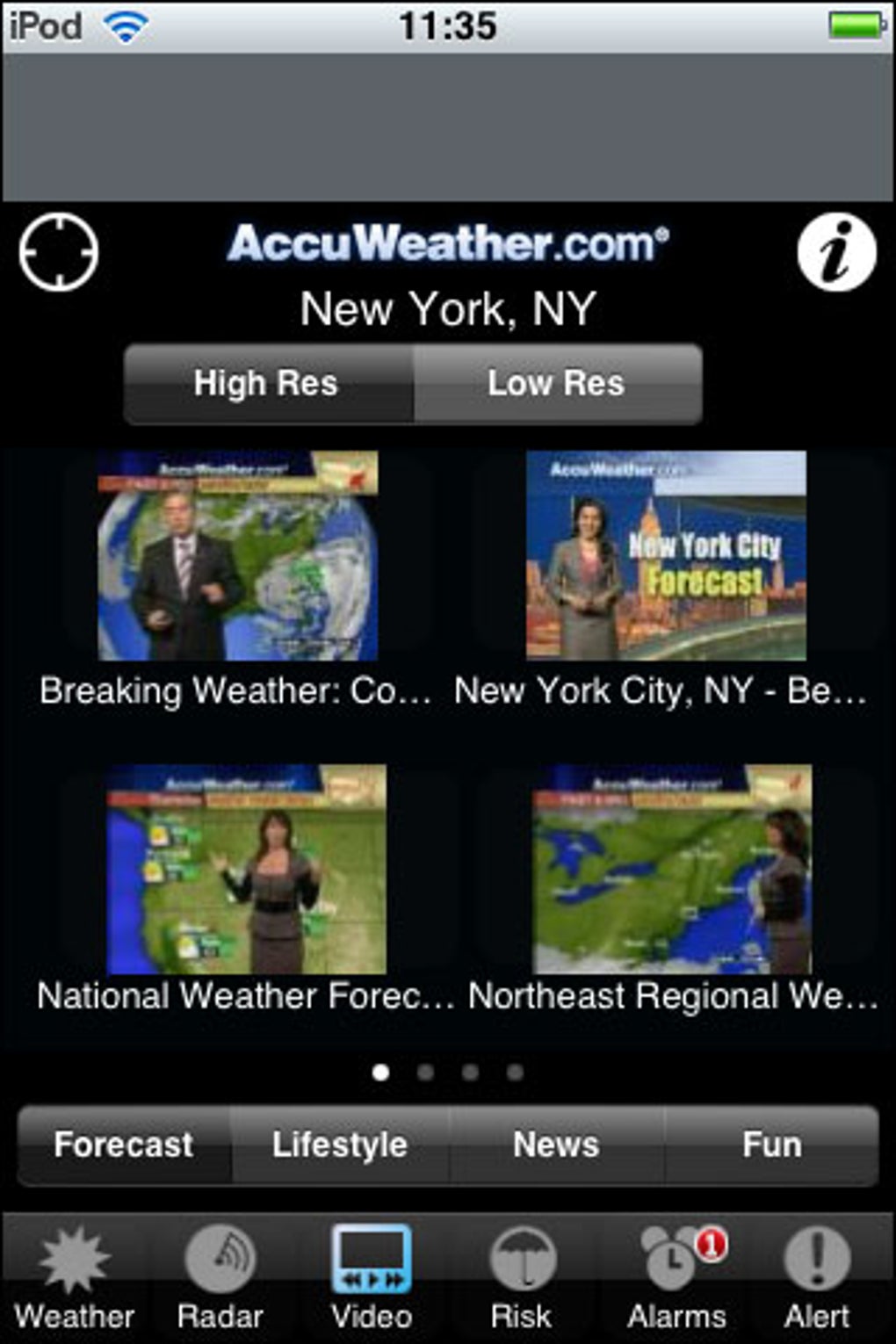896x1344 pixels.
Task: Play the Breaking Weather video
Action: tap(235, 556)
